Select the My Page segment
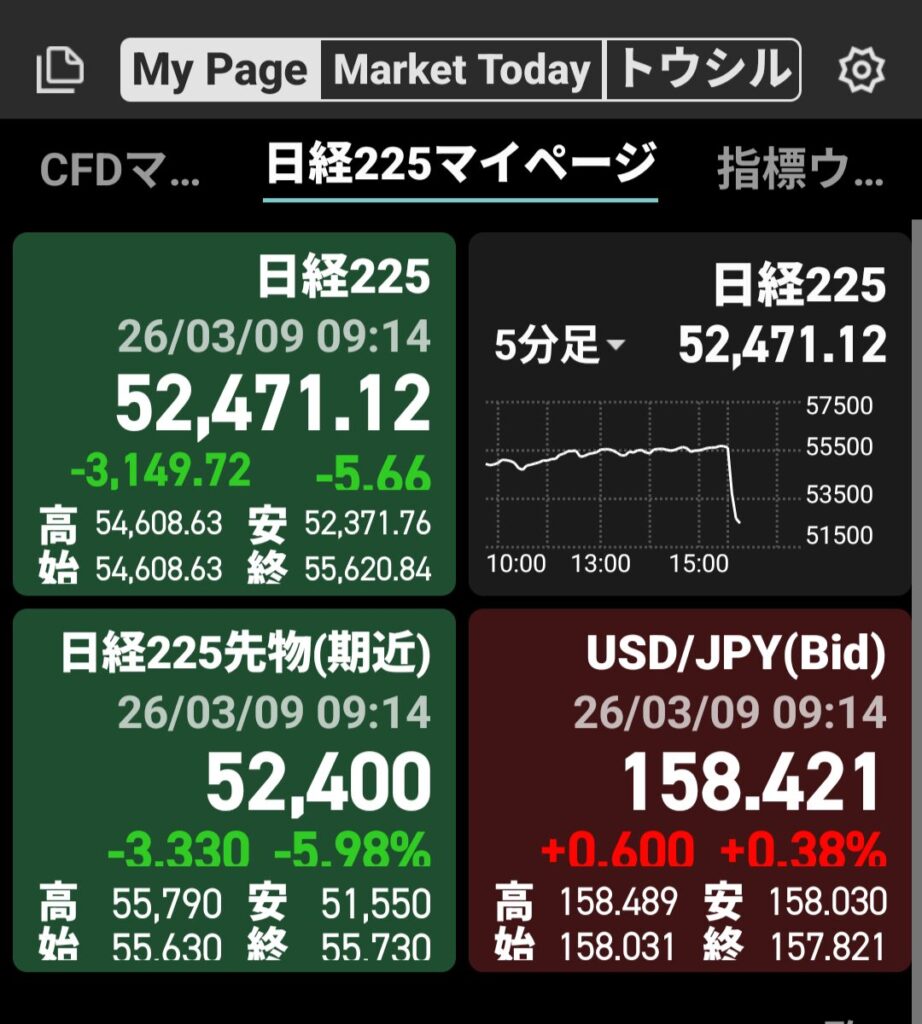 tap(221, 70)
